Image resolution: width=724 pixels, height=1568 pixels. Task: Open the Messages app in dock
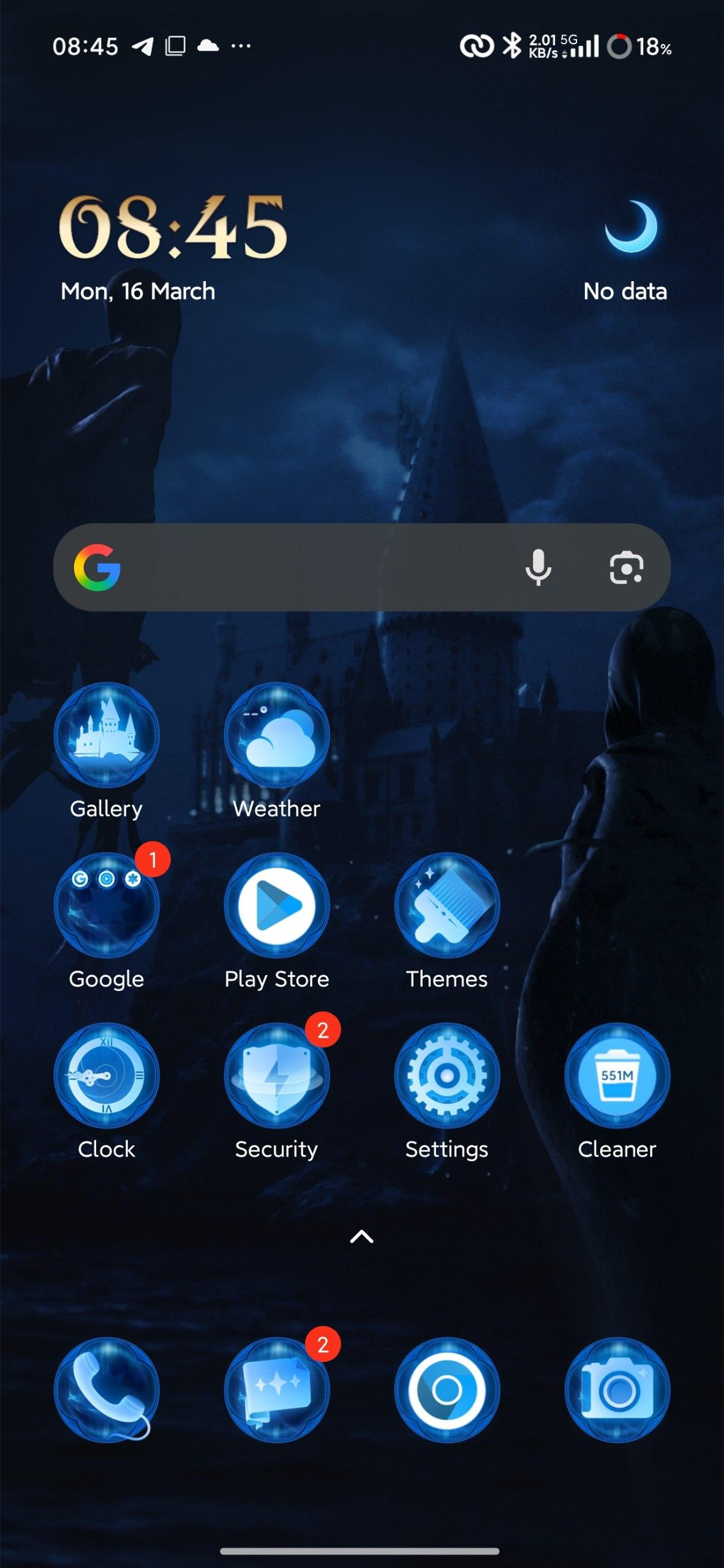click(277, 1389)
